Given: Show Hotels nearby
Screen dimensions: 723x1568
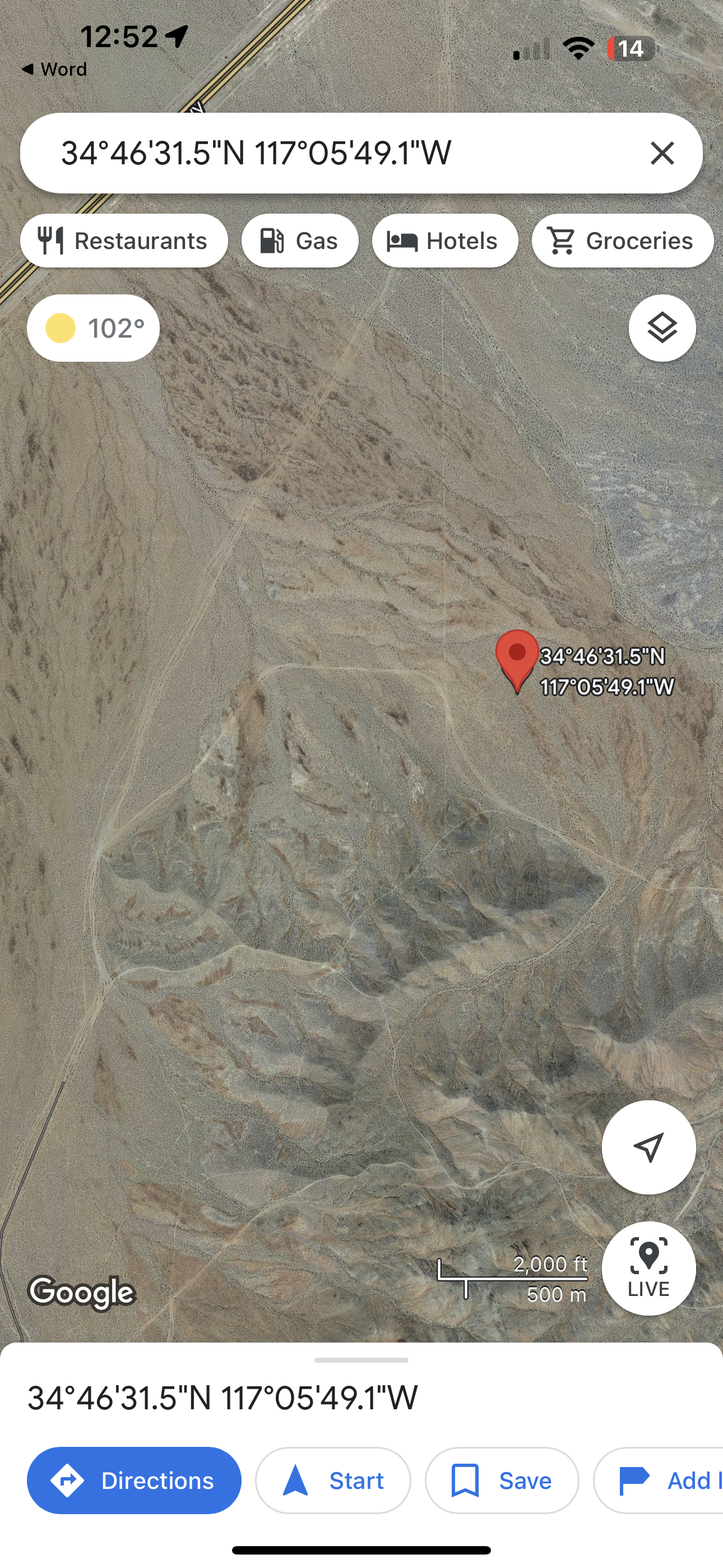Looking at the screenshot, I should pos(445,241).
